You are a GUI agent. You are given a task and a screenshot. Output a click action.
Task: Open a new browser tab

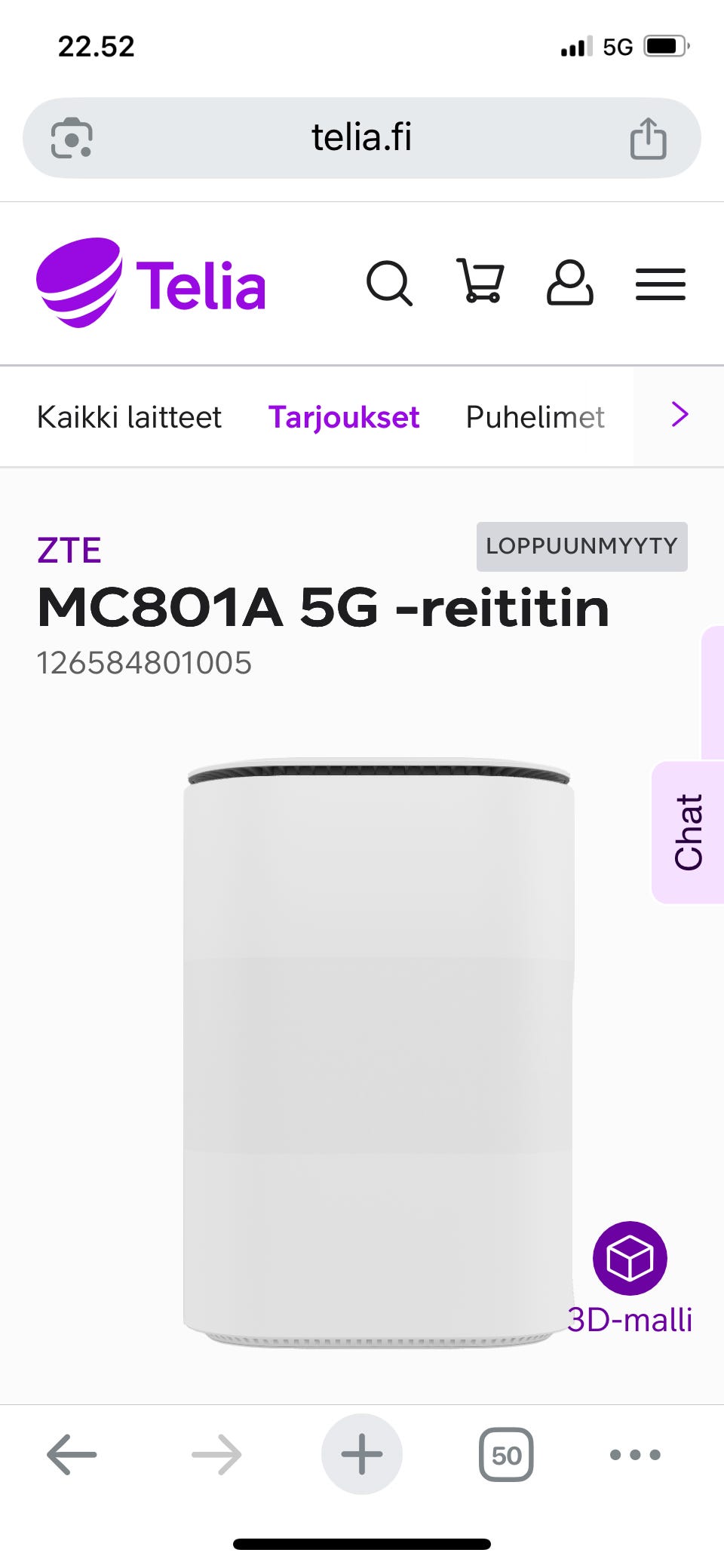click(x=362, y=1454)
